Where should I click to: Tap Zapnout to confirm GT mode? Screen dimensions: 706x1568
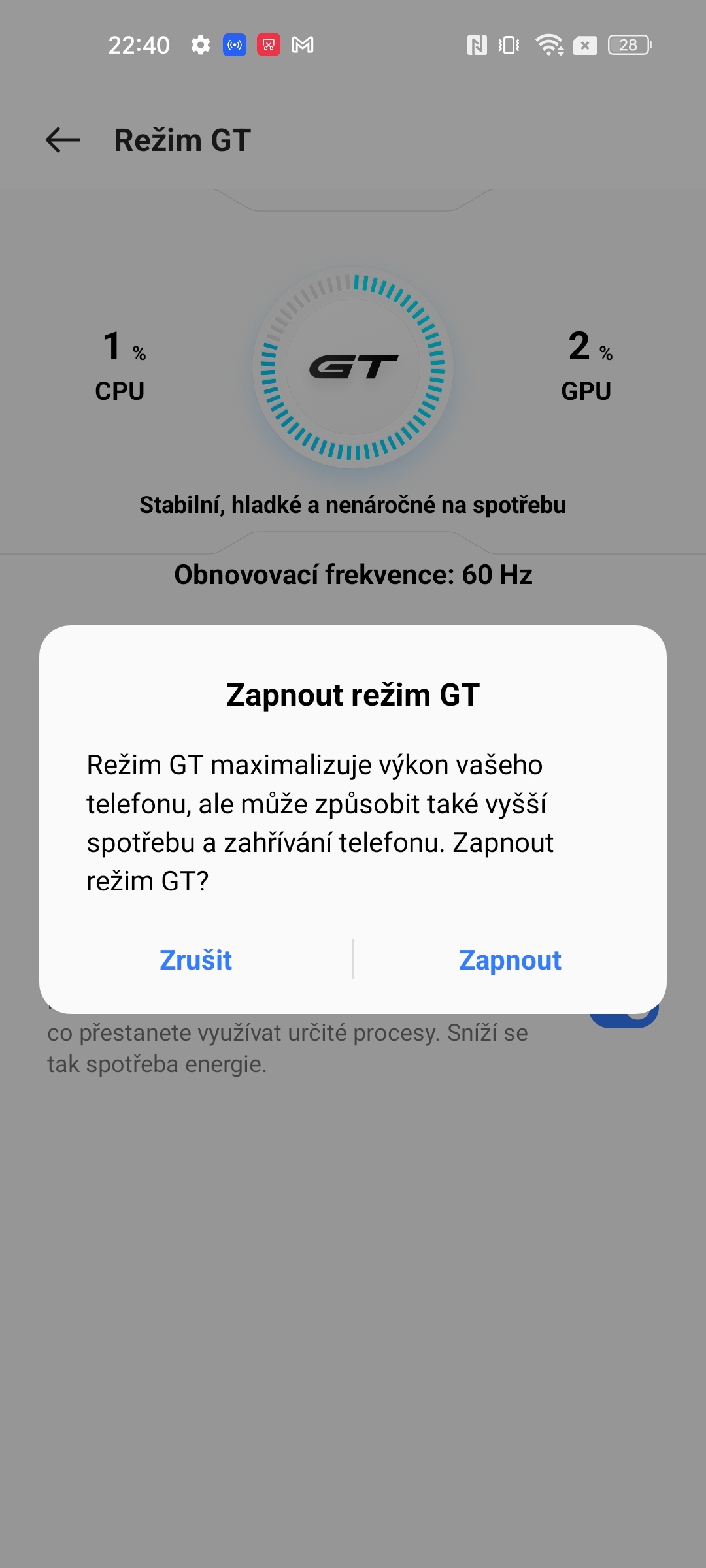tap(511, 960)
